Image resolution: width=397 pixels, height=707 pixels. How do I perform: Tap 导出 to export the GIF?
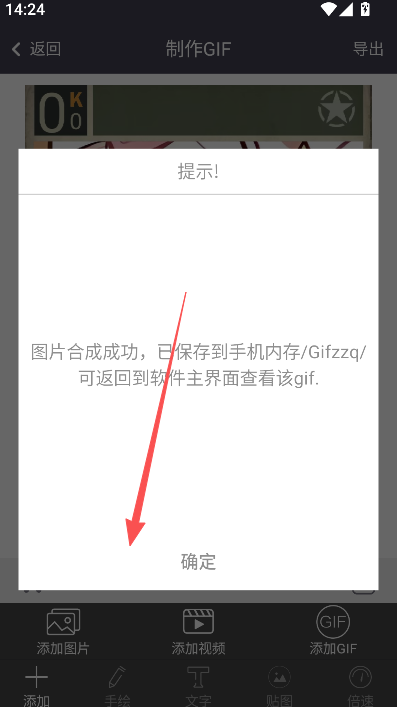(x=368, y=49)
